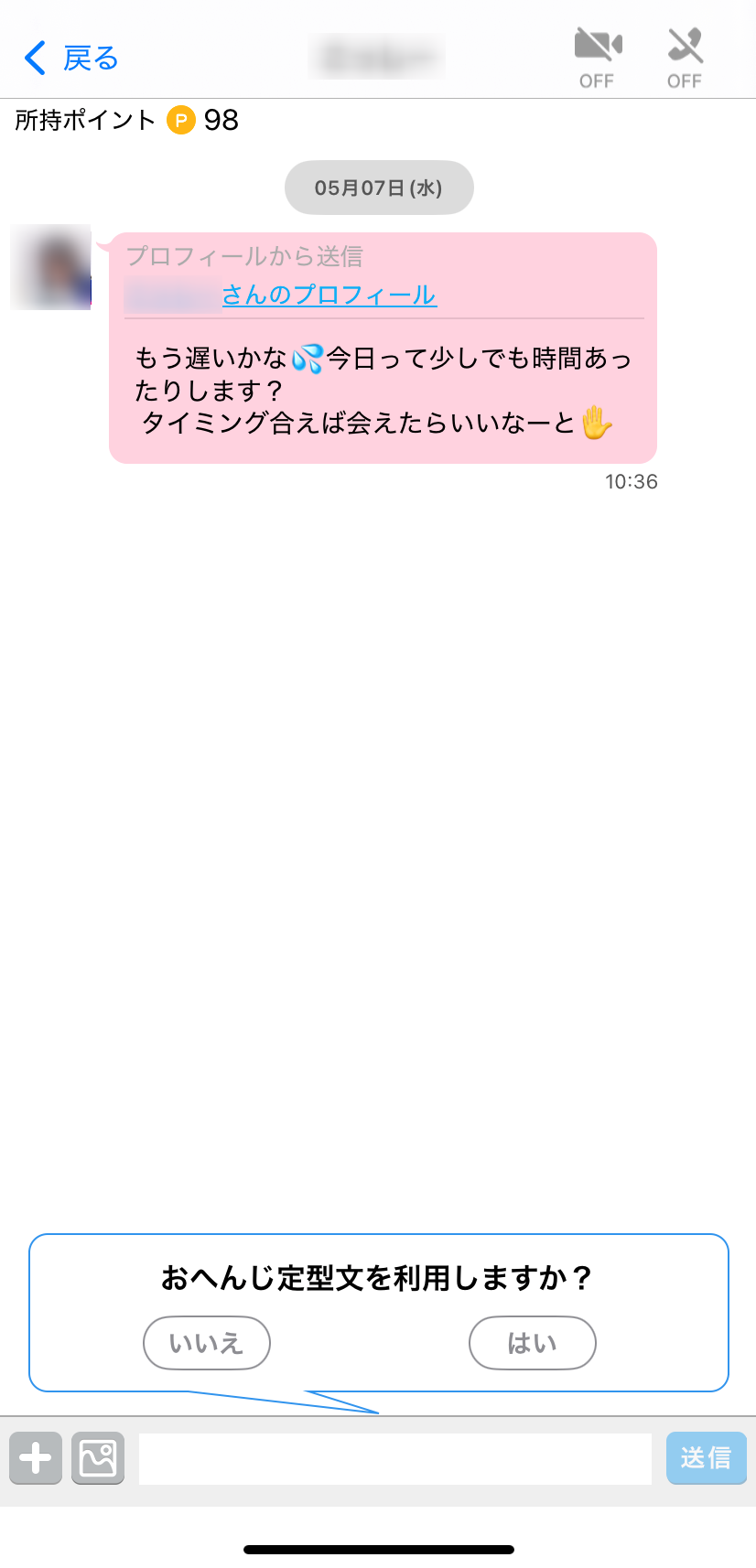
Task: Toggle the video call OFF icon
Action: (598, 57)
